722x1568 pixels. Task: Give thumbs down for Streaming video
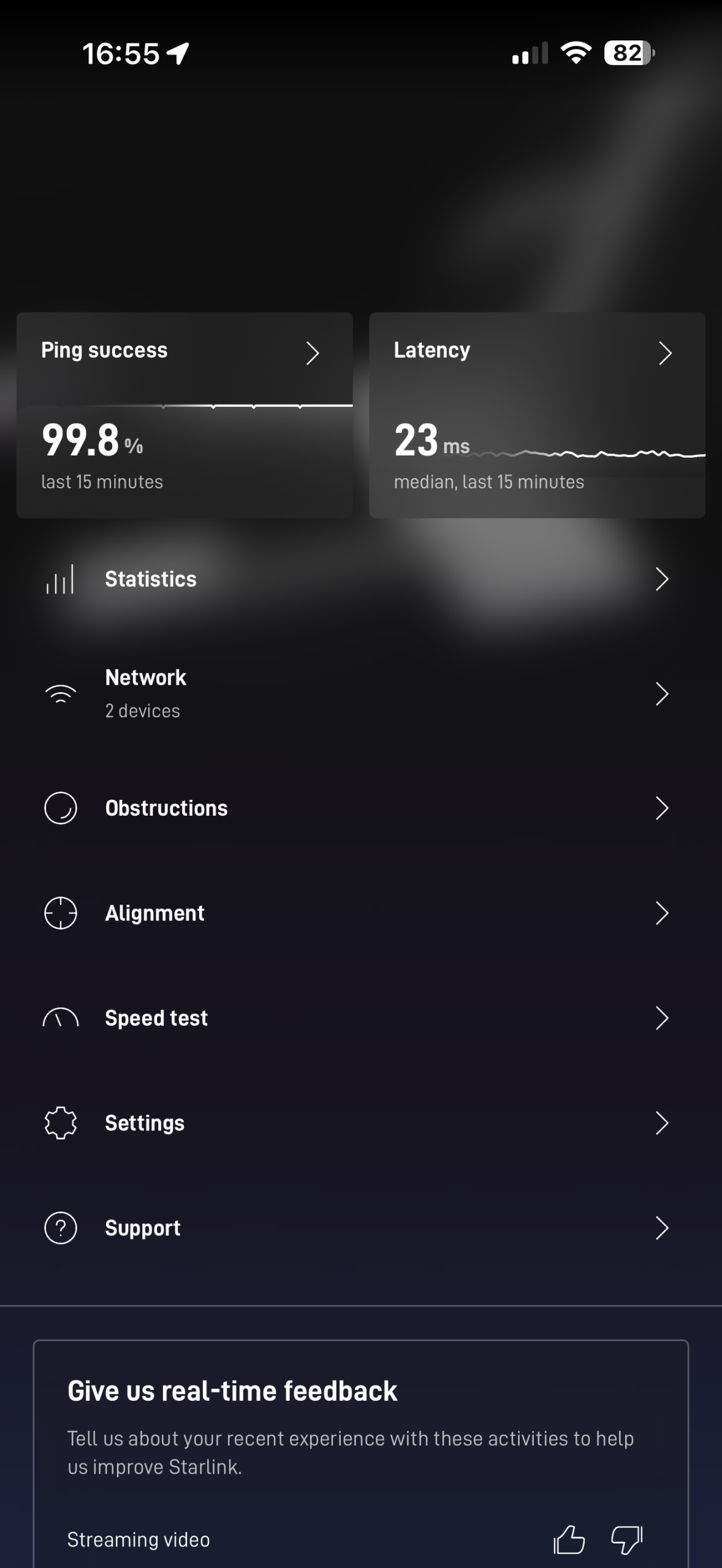click(x=626, y=1539)
